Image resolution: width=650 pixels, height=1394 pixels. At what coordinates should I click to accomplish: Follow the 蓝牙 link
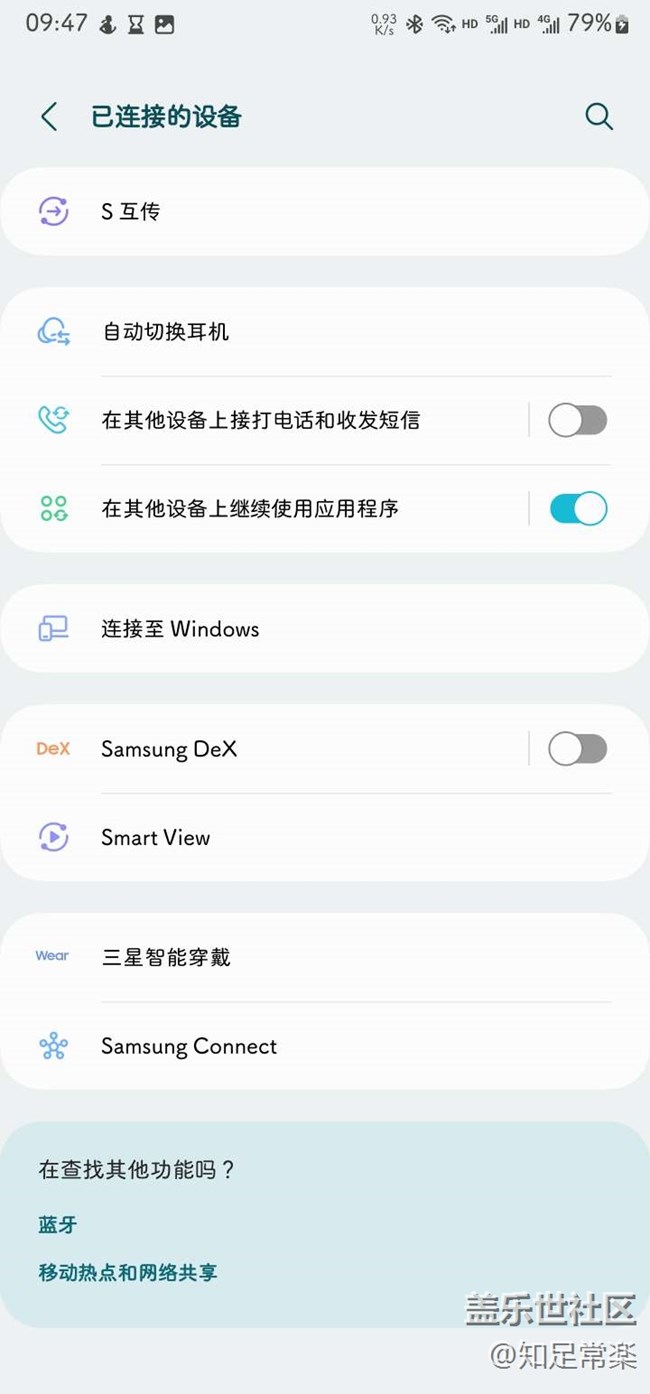coord(58,1225)
